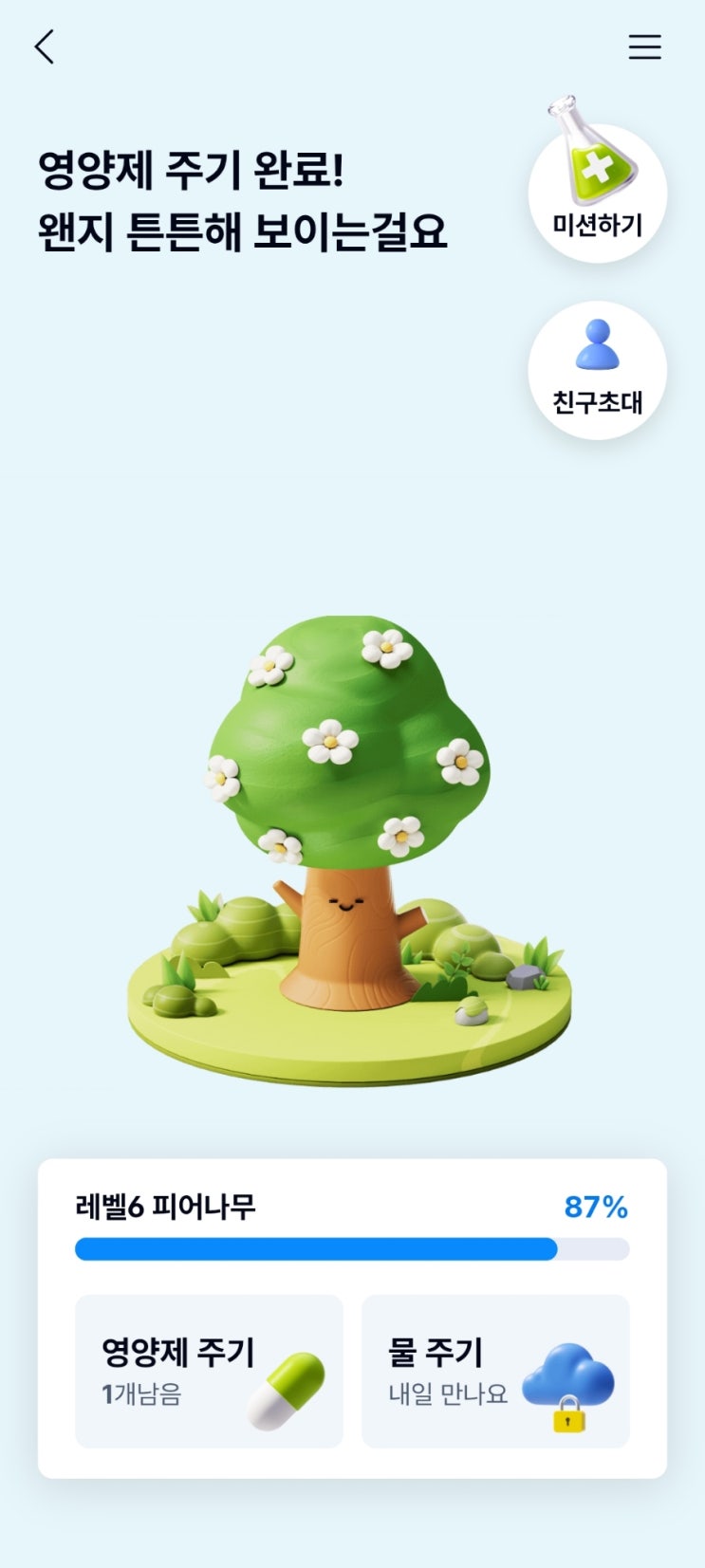Open the 미션하기 mission button
Viewport: 705px width, 1568px height.
coord(598,193)
